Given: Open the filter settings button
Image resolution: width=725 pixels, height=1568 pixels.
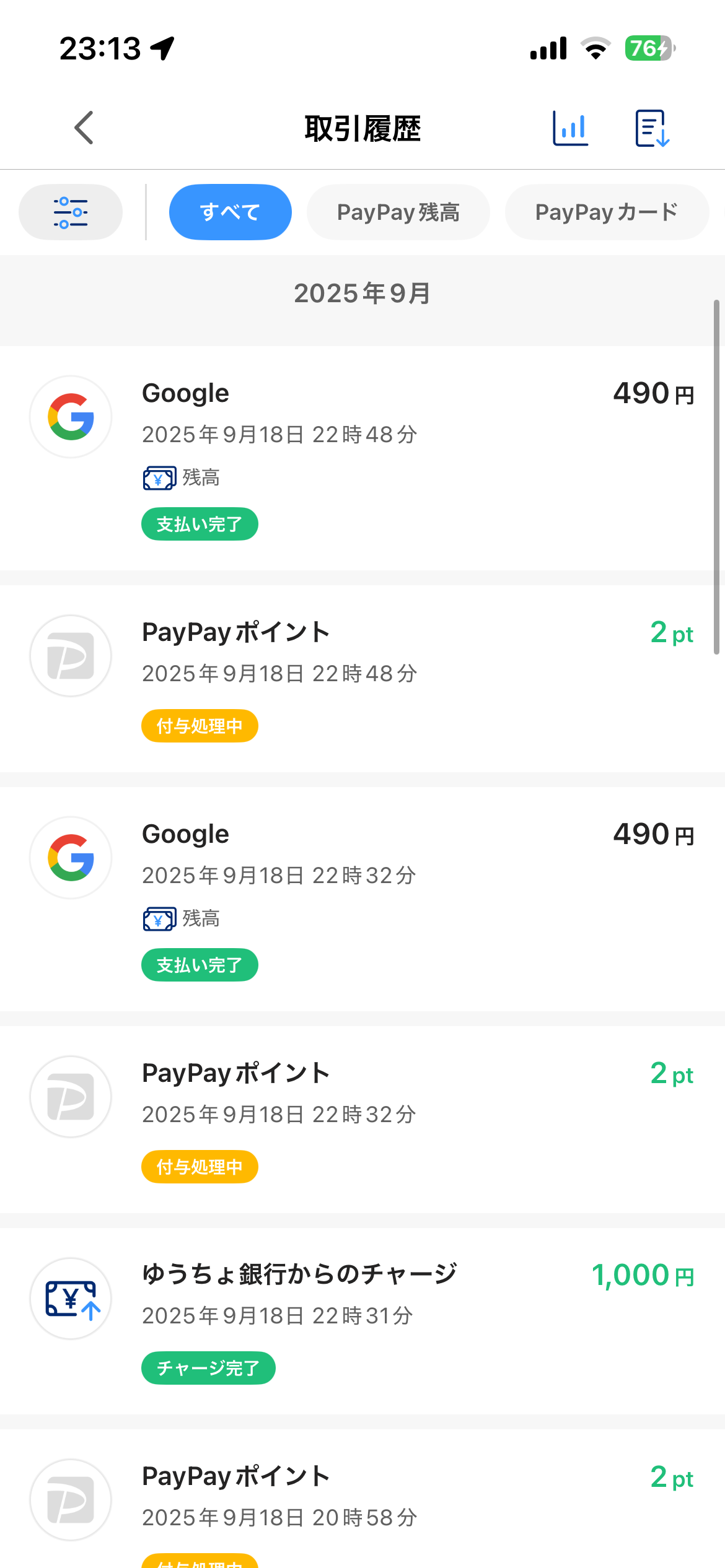Looking at the screenshot, I should tap(71, 212).
